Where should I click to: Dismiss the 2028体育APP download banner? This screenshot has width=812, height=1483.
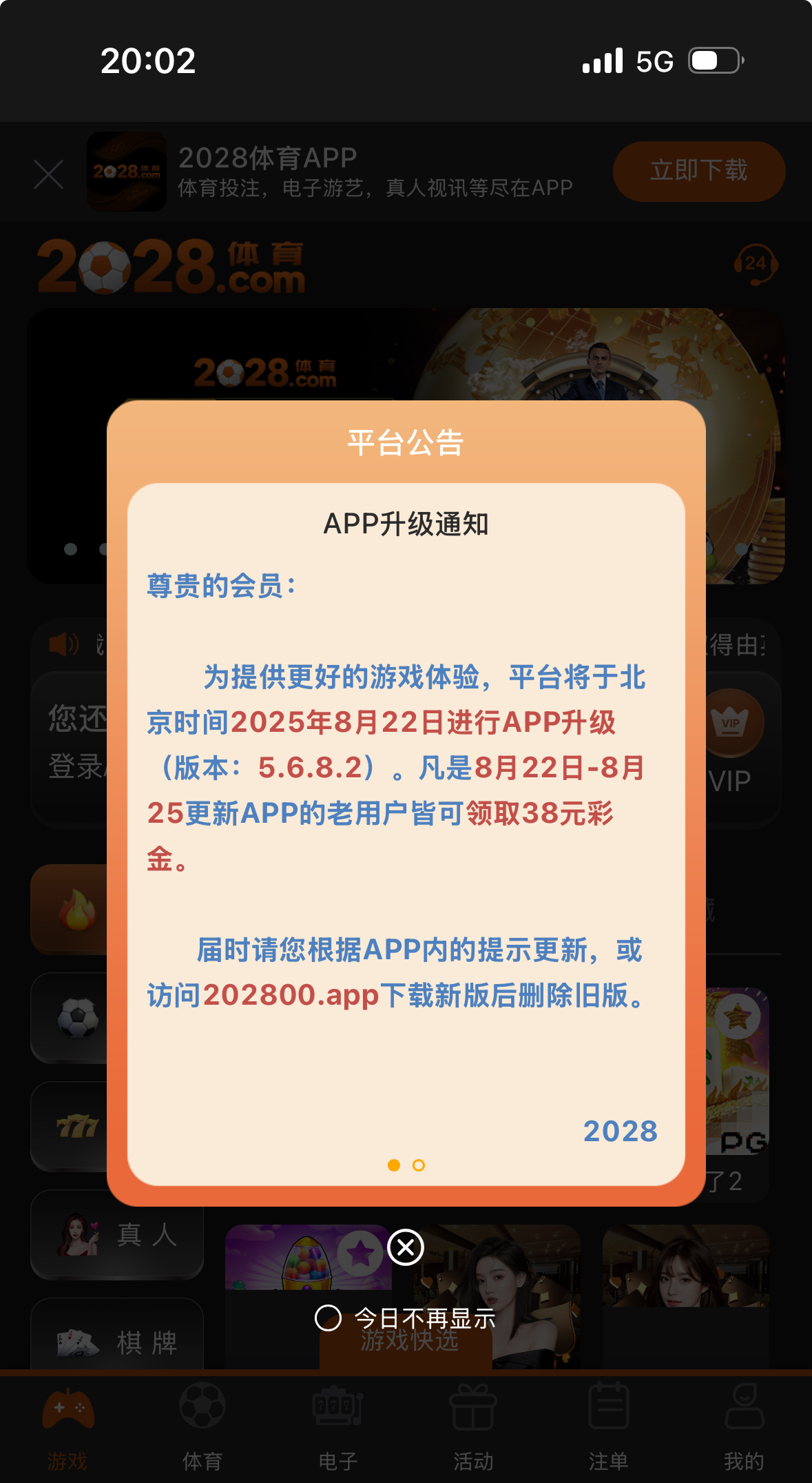[x=48, y=174]
